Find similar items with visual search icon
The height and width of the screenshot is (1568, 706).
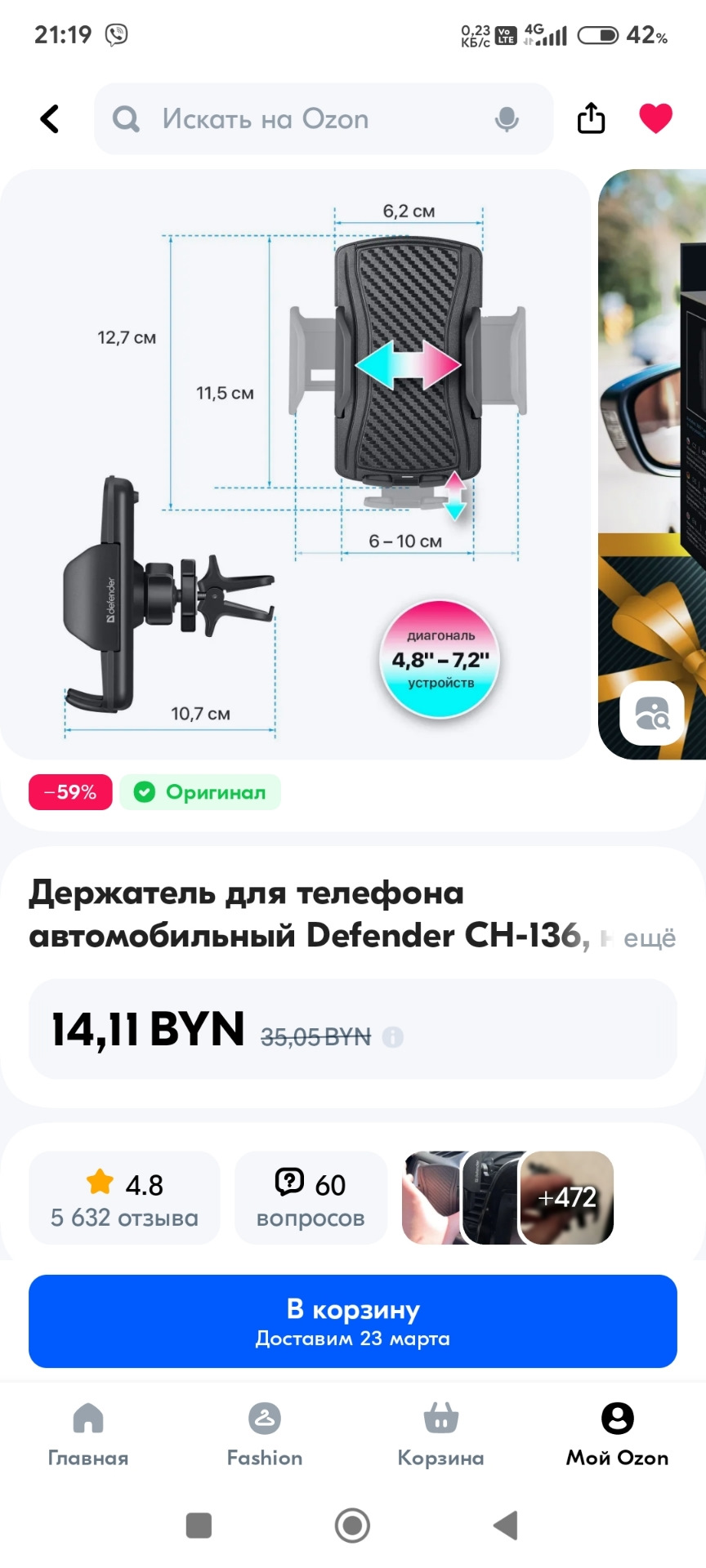(652, 713)
